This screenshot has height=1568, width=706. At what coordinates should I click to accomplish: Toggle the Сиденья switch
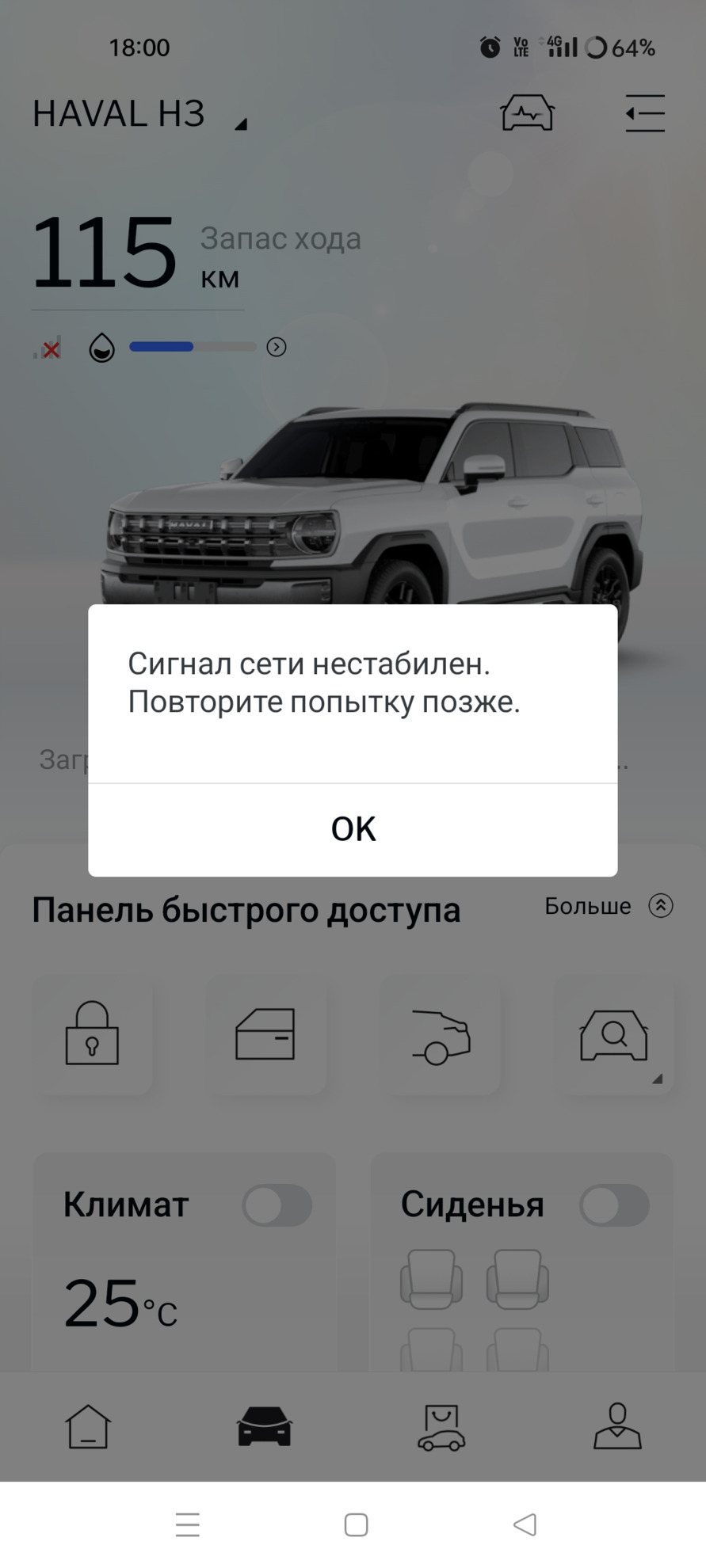[x=614, y=1205]
